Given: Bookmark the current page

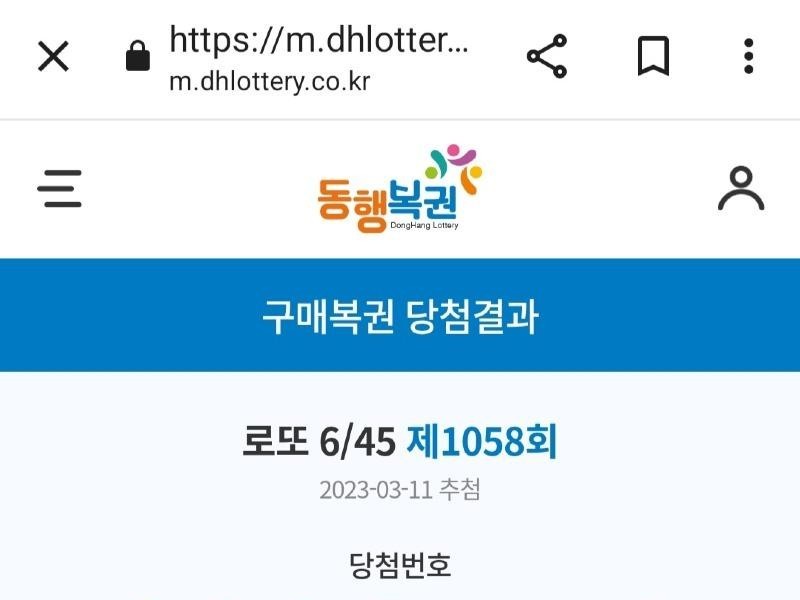Looking at the screenshot, I should coord(653,57).
